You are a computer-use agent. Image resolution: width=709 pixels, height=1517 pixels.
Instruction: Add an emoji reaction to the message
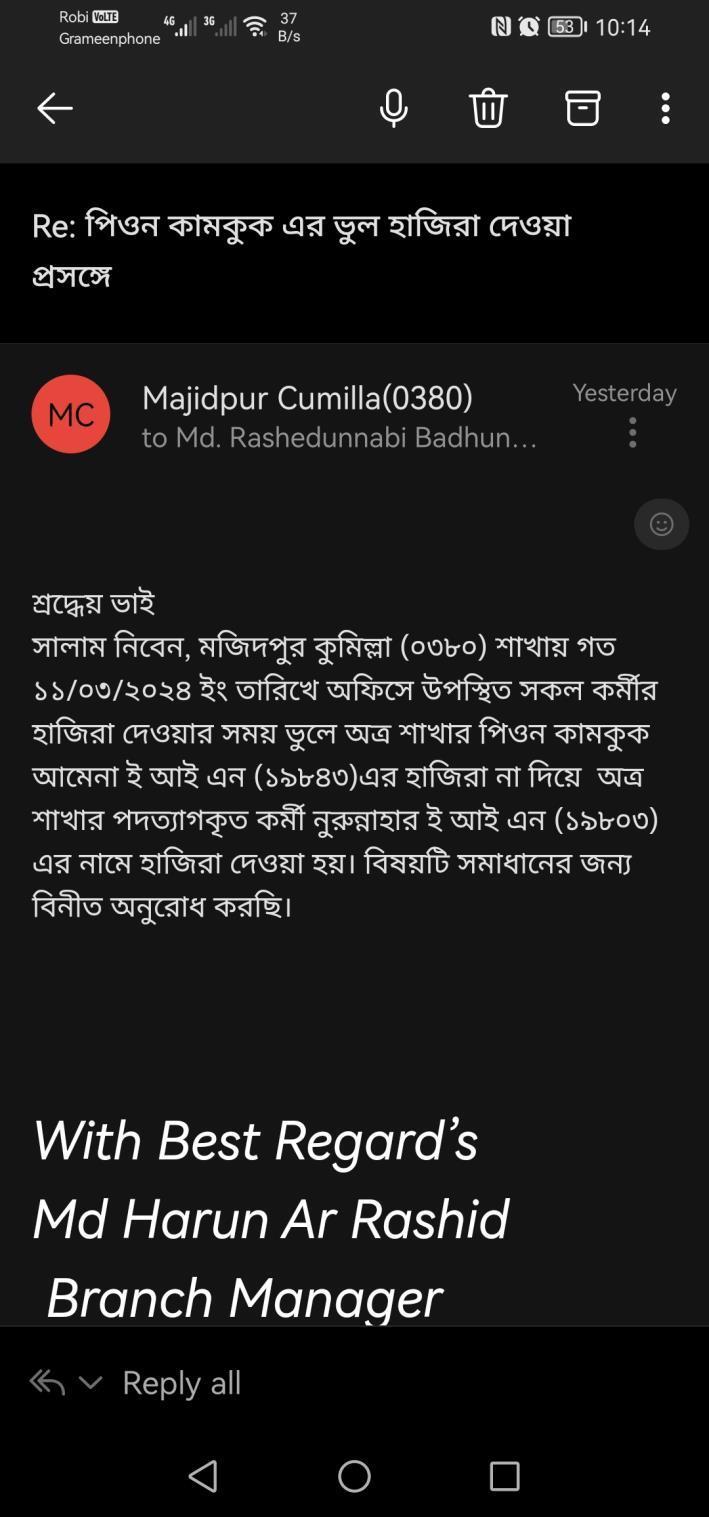[x=661, y=524]
